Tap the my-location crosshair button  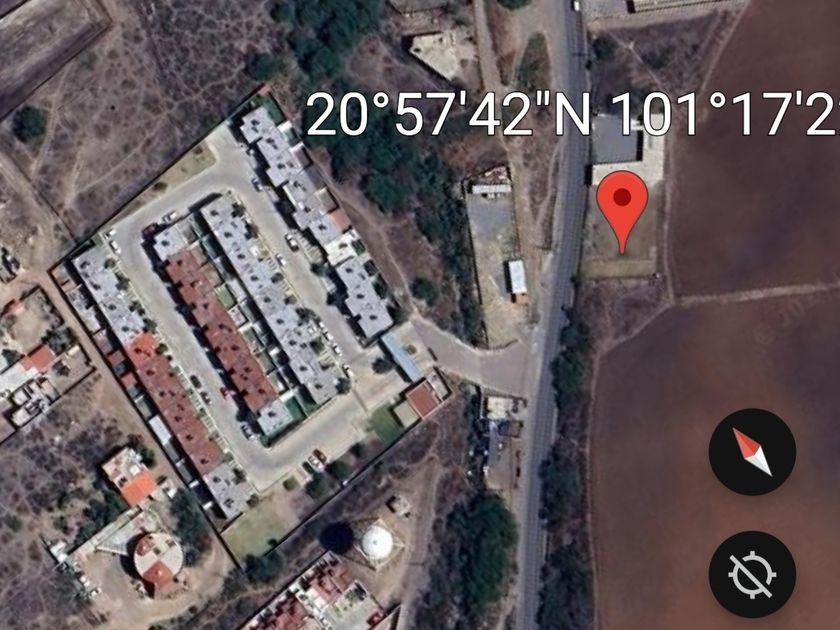(752, 574)
